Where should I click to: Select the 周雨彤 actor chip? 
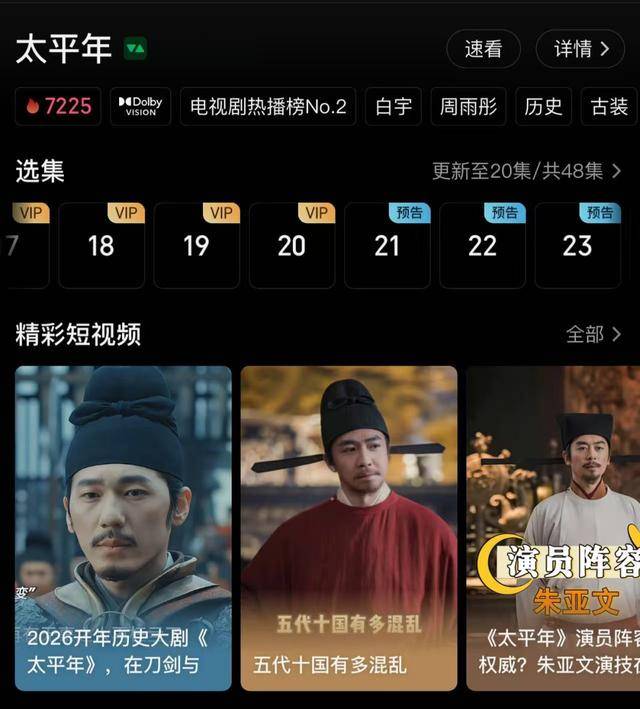tap(468, 107)
